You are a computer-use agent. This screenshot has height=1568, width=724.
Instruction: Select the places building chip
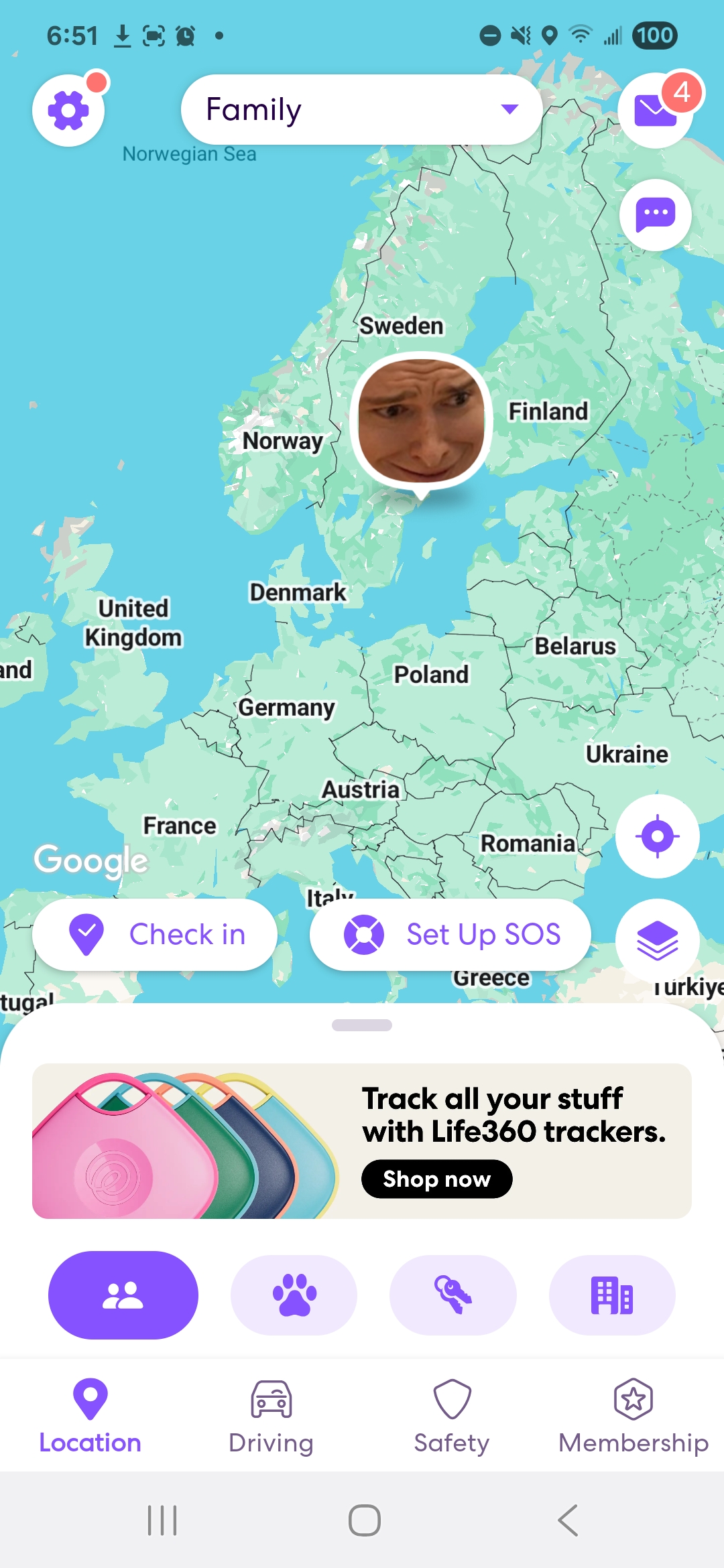pyautogui.click(x=611, y=1295)
